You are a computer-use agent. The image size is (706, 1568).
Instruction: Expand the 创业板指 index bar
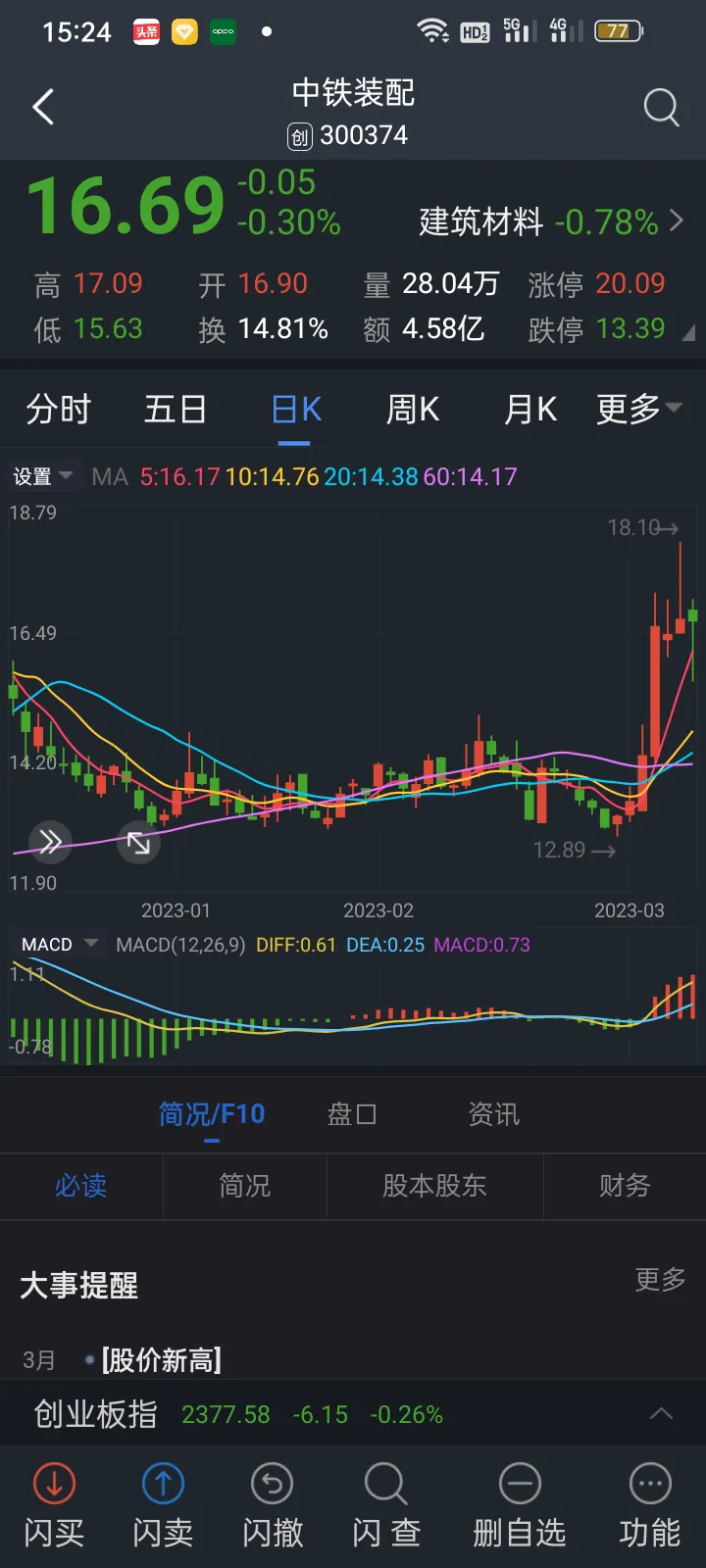[353, 1414]
